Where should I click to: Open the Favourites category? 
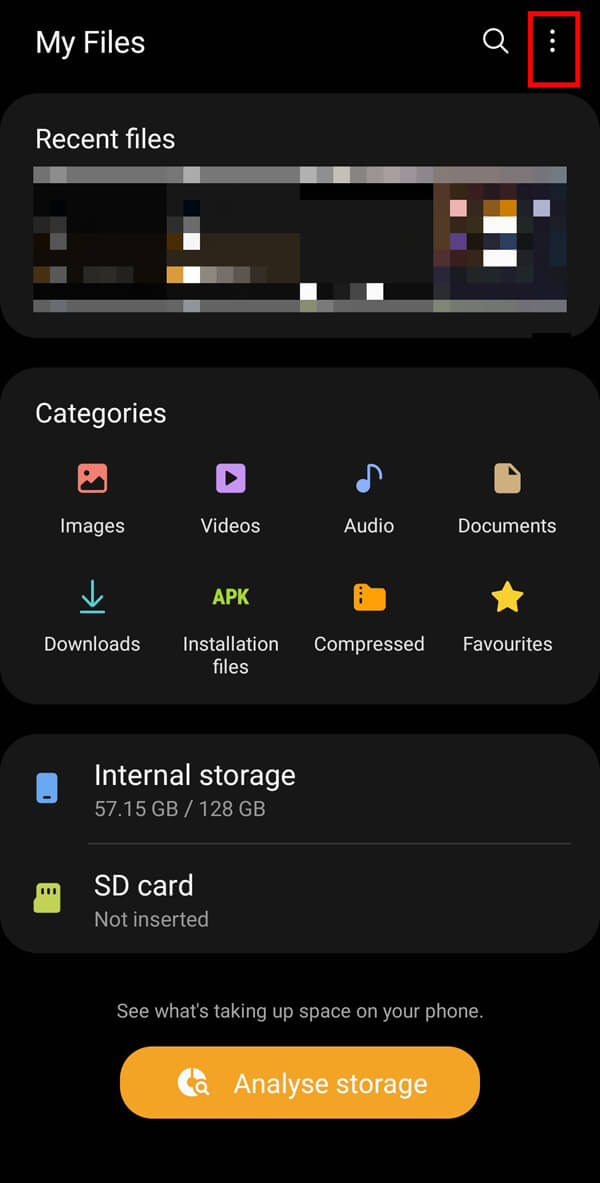(507, 615)
